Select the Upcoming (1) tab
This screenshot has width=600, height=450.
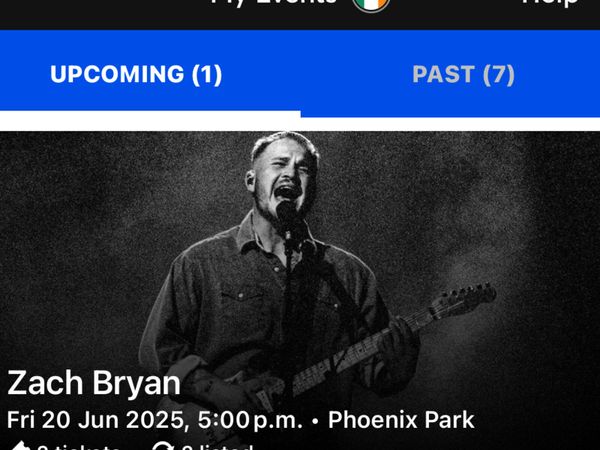click(136, 74)
